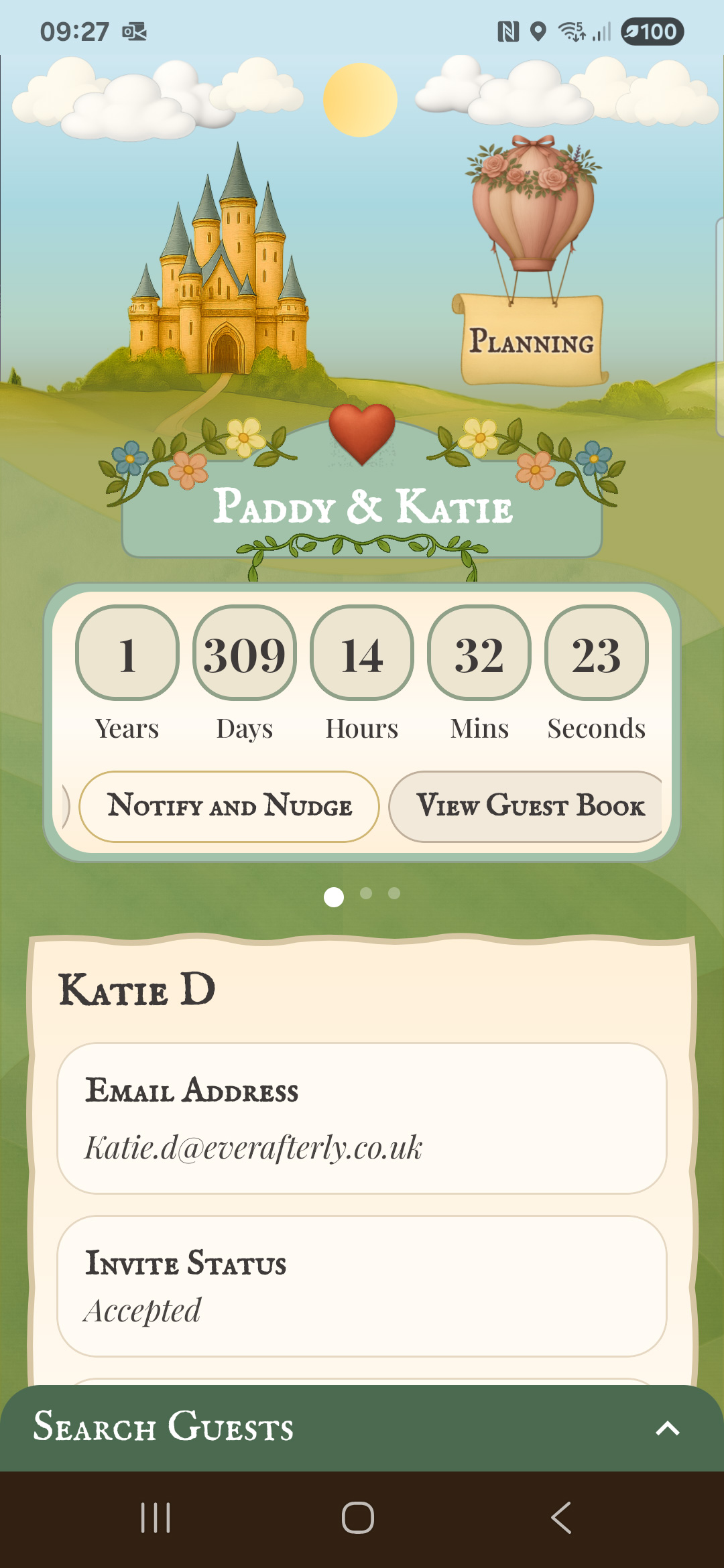Jump to the third carousel page dot

click(x=394, y=893)
